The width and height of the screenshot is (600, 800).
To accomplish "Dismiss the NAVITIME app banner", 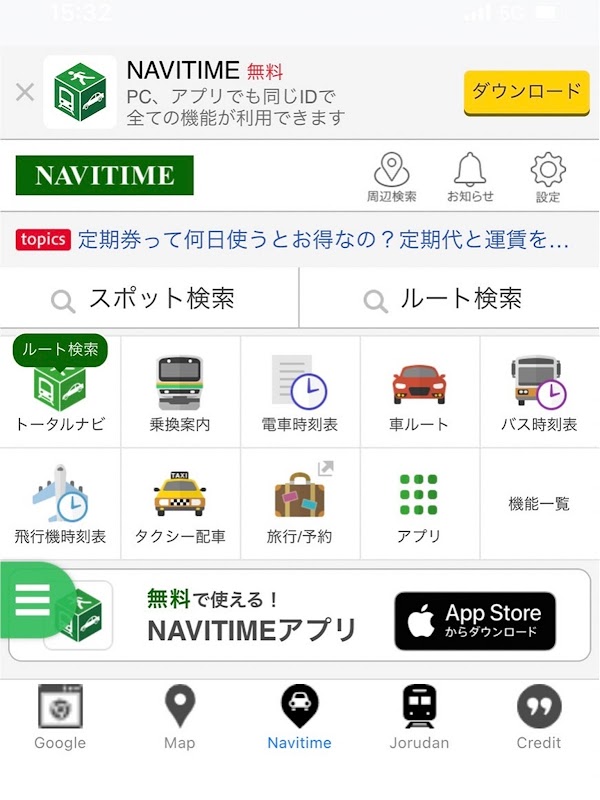I will (x=24, y=93).
